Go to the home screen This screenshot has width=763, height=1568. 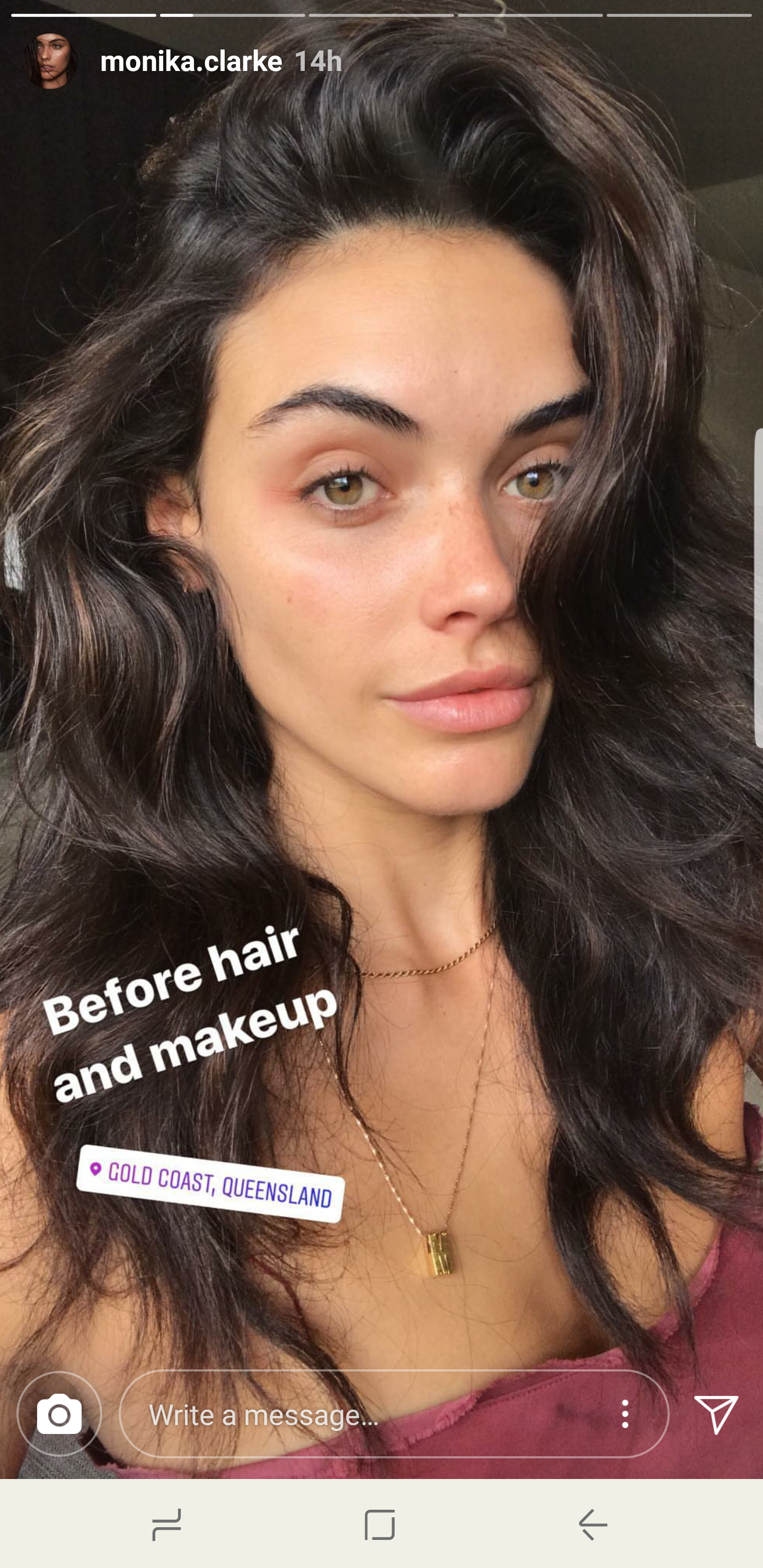click(x=379, y=1524)
